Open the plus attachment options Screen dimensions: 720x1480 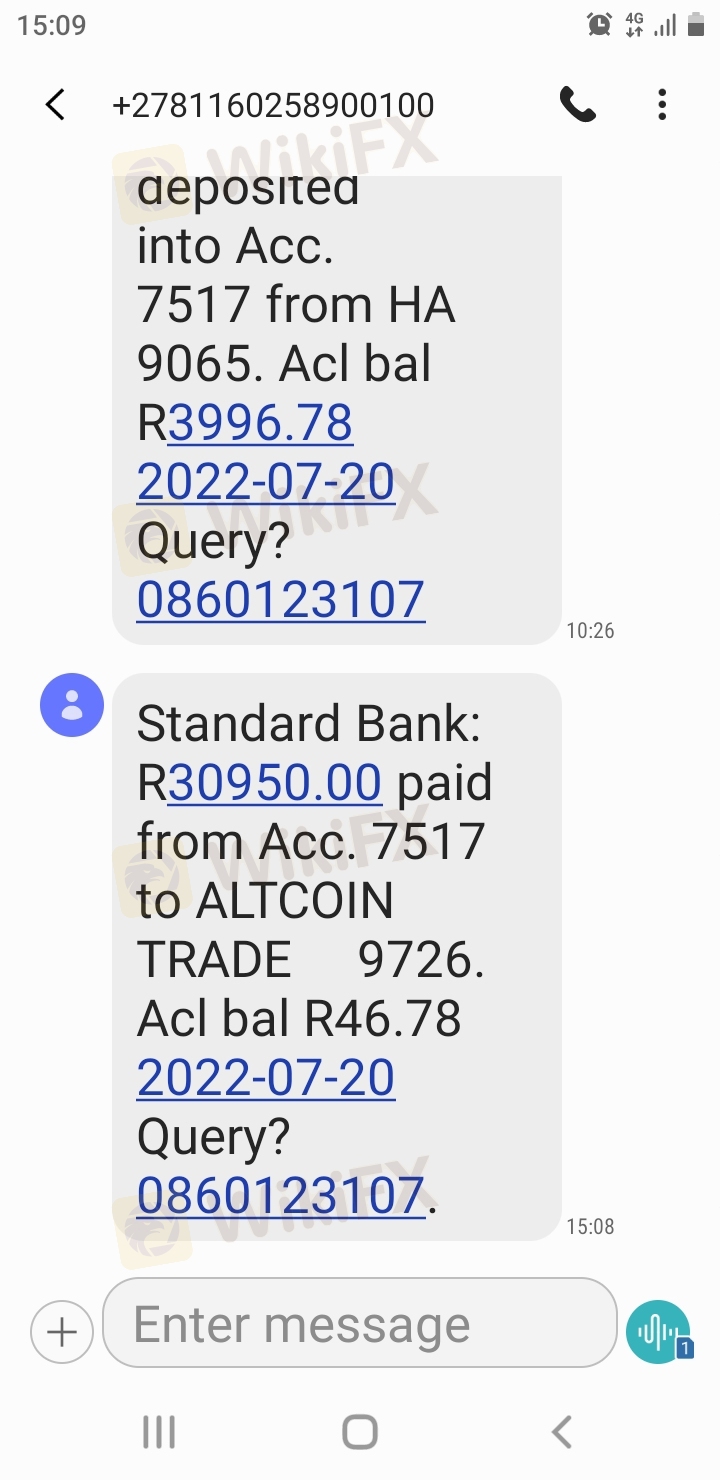[x=62, y=1332]
